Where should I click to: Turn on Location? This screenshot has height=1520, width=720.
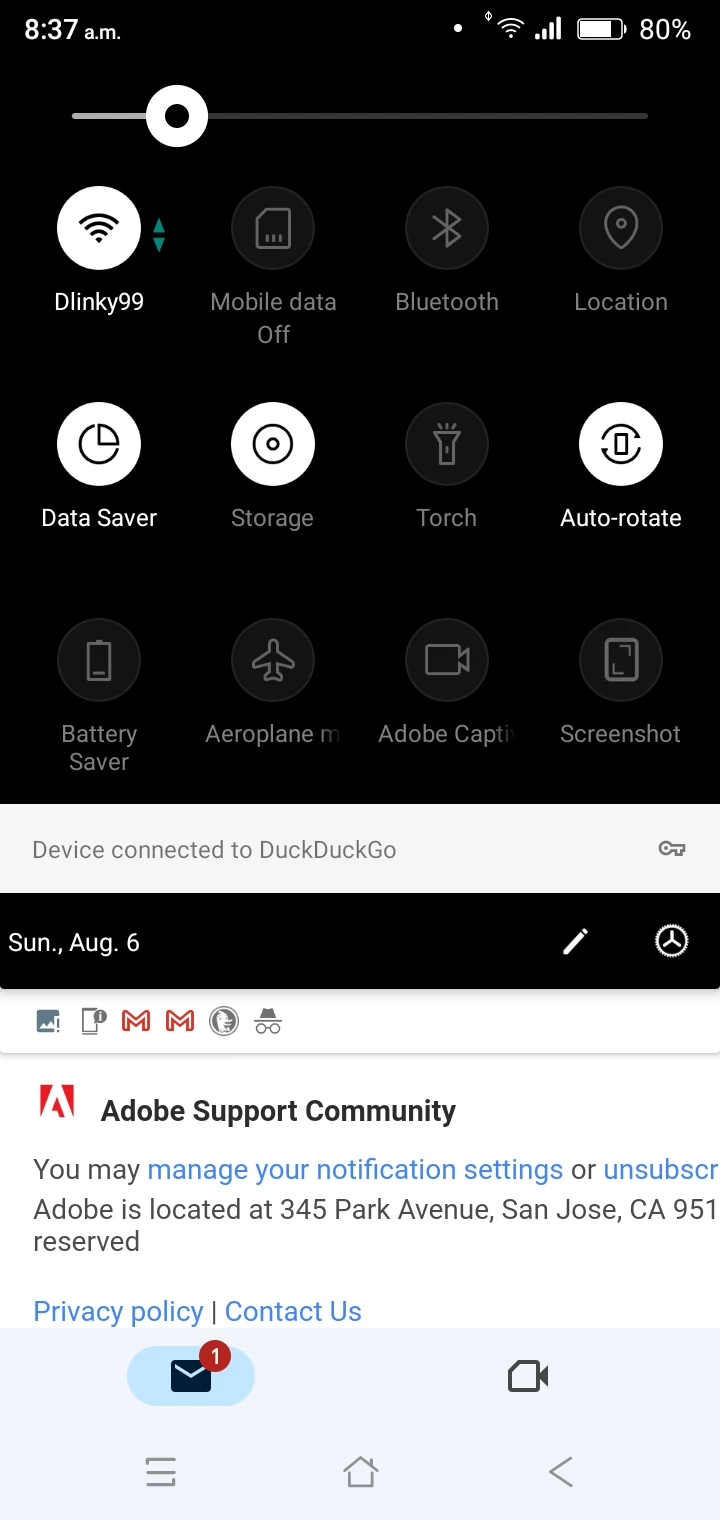coord(621,229)
